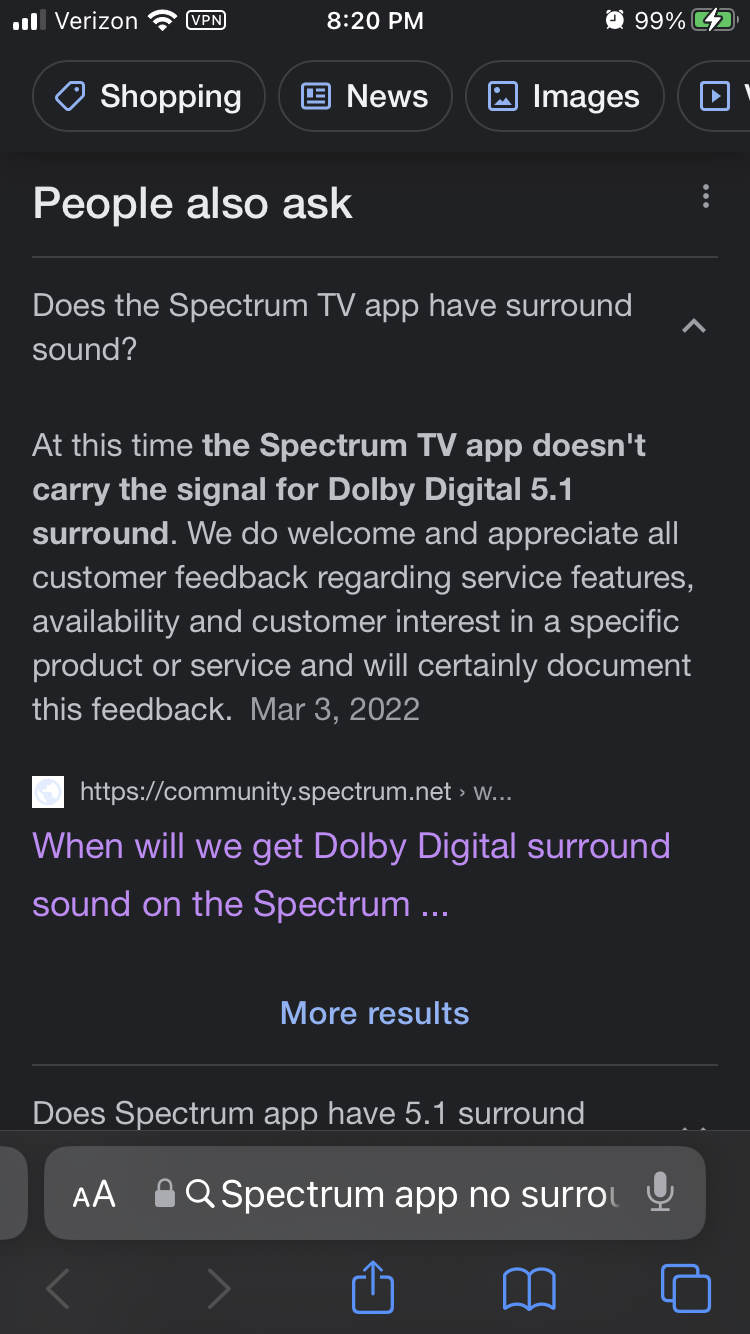Switch to the Shopping results filter
The width and height of the screenshot is (750, 1334).
(149, 97)
